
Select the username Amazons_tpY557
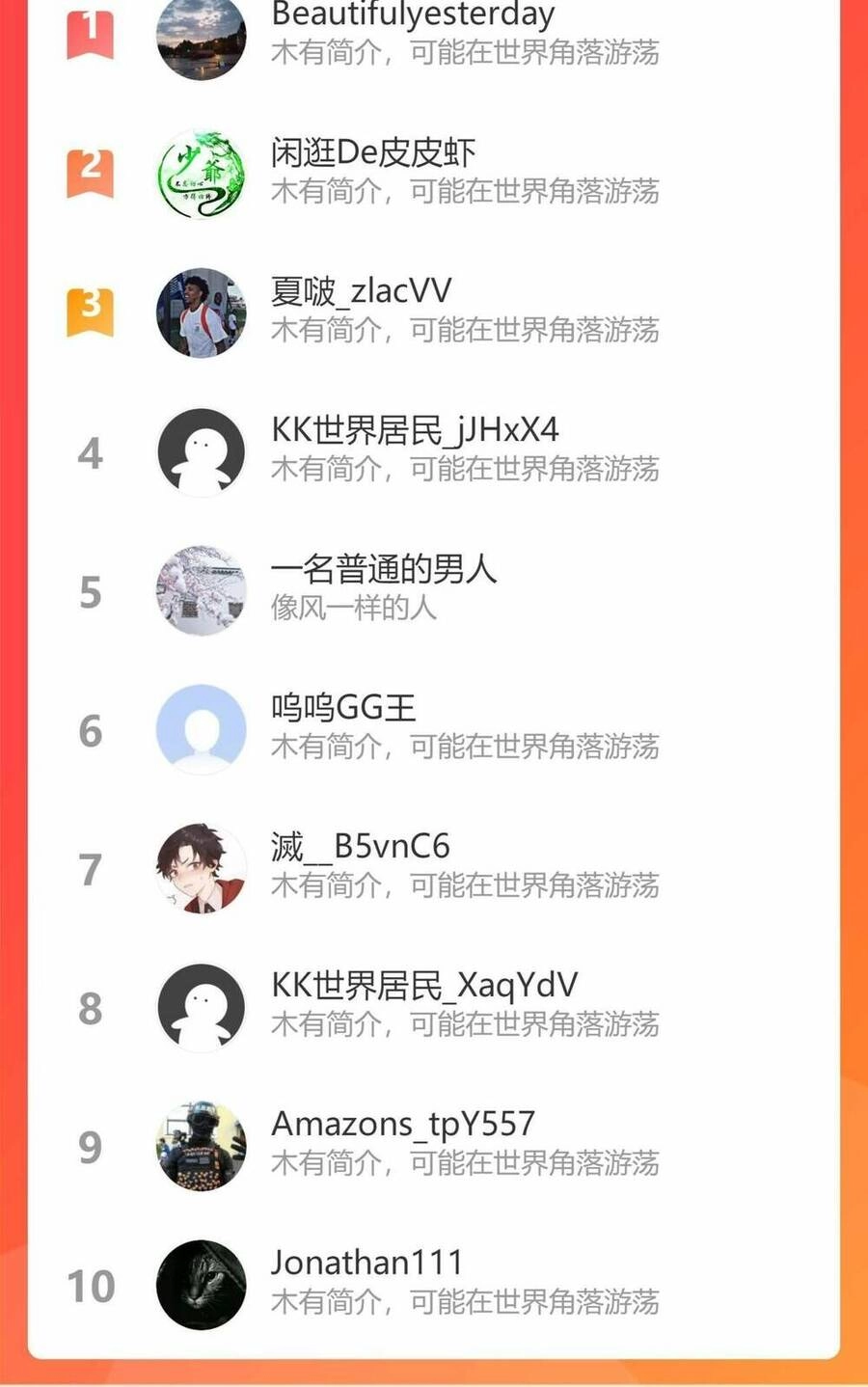[405, 1123]
